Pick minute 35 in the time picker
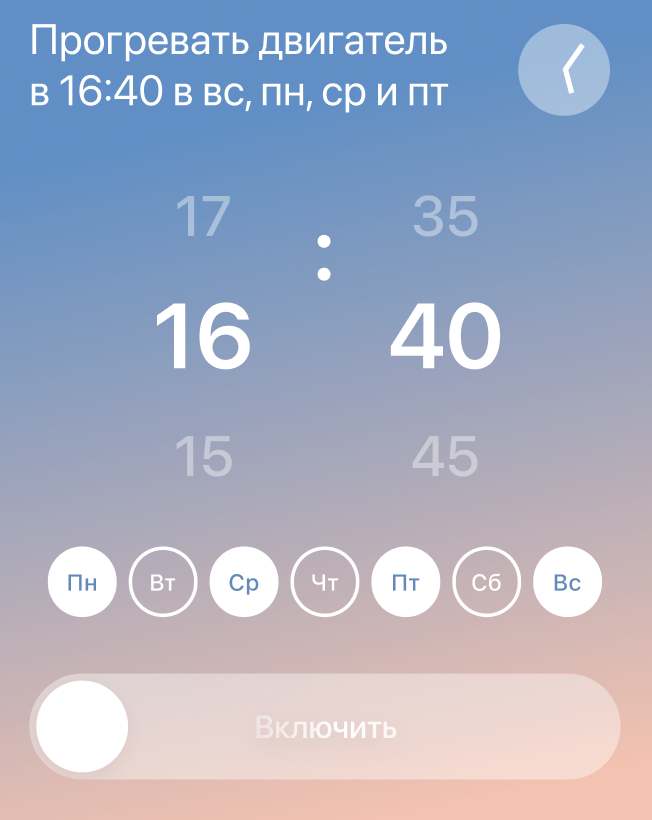652x820 pixels. point(446,217)
